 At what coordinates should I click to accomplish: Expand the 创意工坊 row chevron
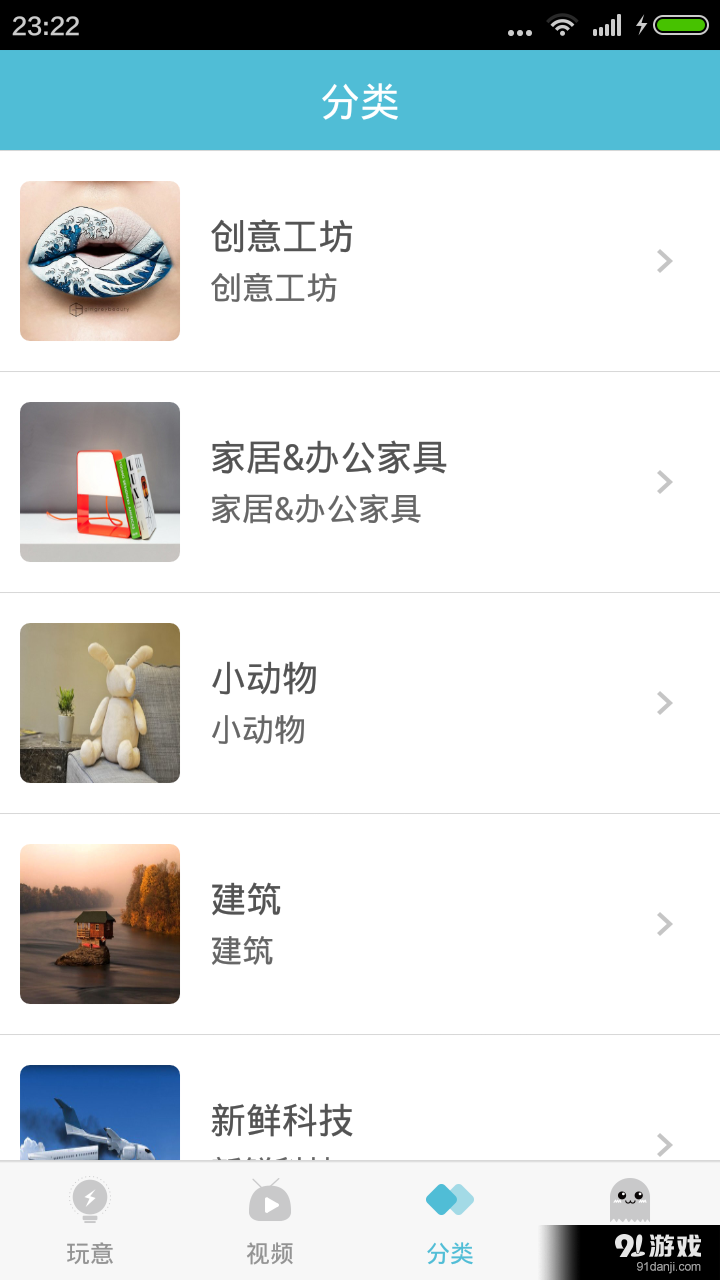point(664,261)
